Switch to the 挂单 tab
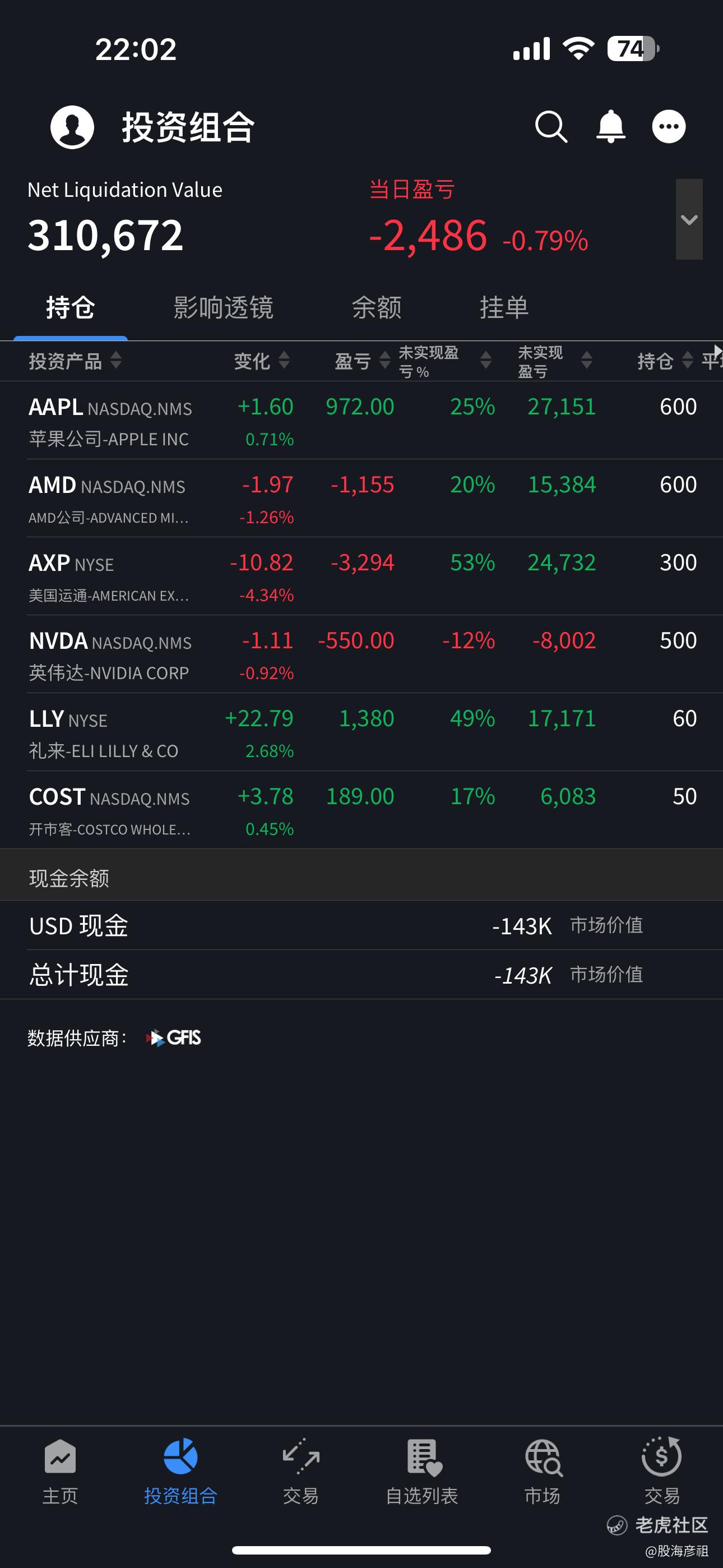Screen dimensions: 723x1568 tap(504, 307)
